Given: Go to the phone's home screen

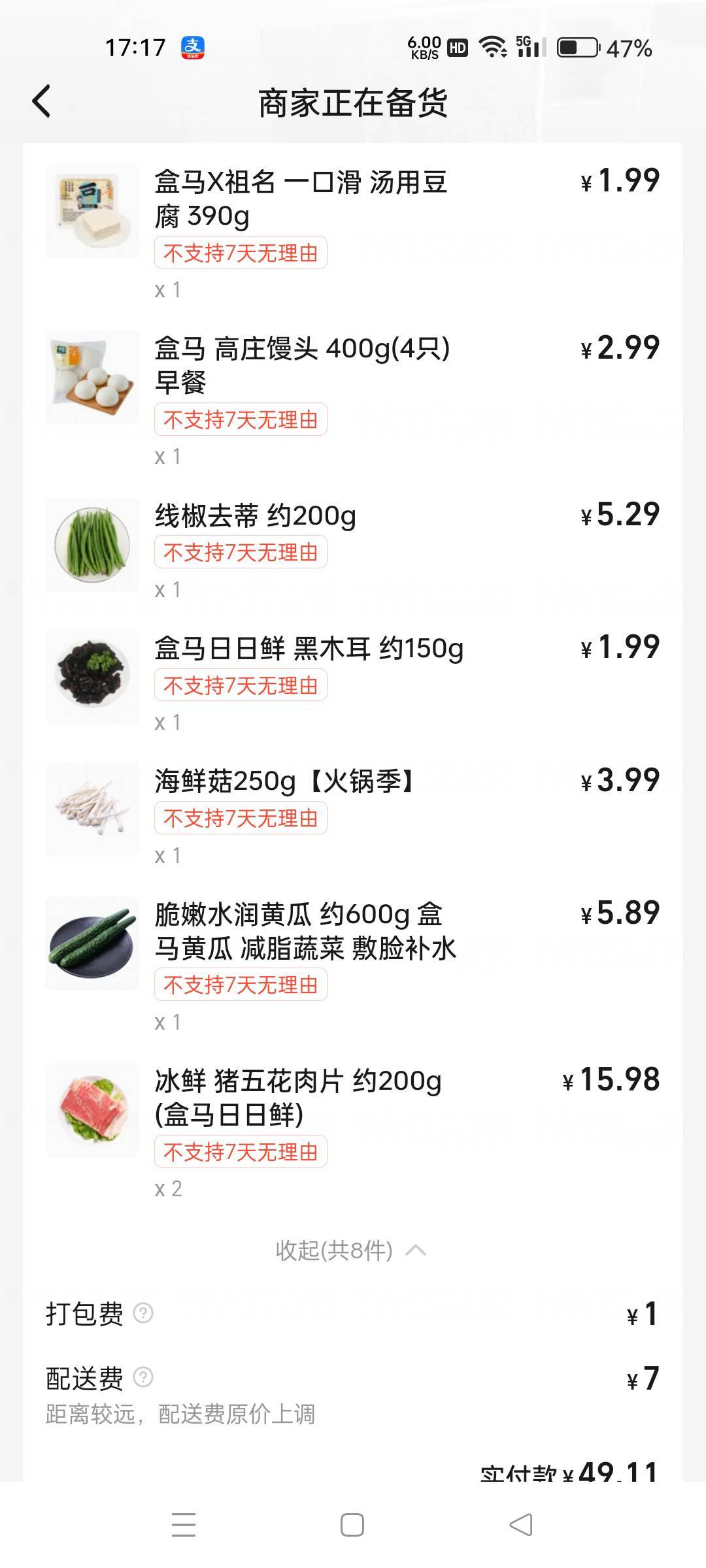Looking at the screenshot, I should pyautogui.click(x=352, y=1525).
